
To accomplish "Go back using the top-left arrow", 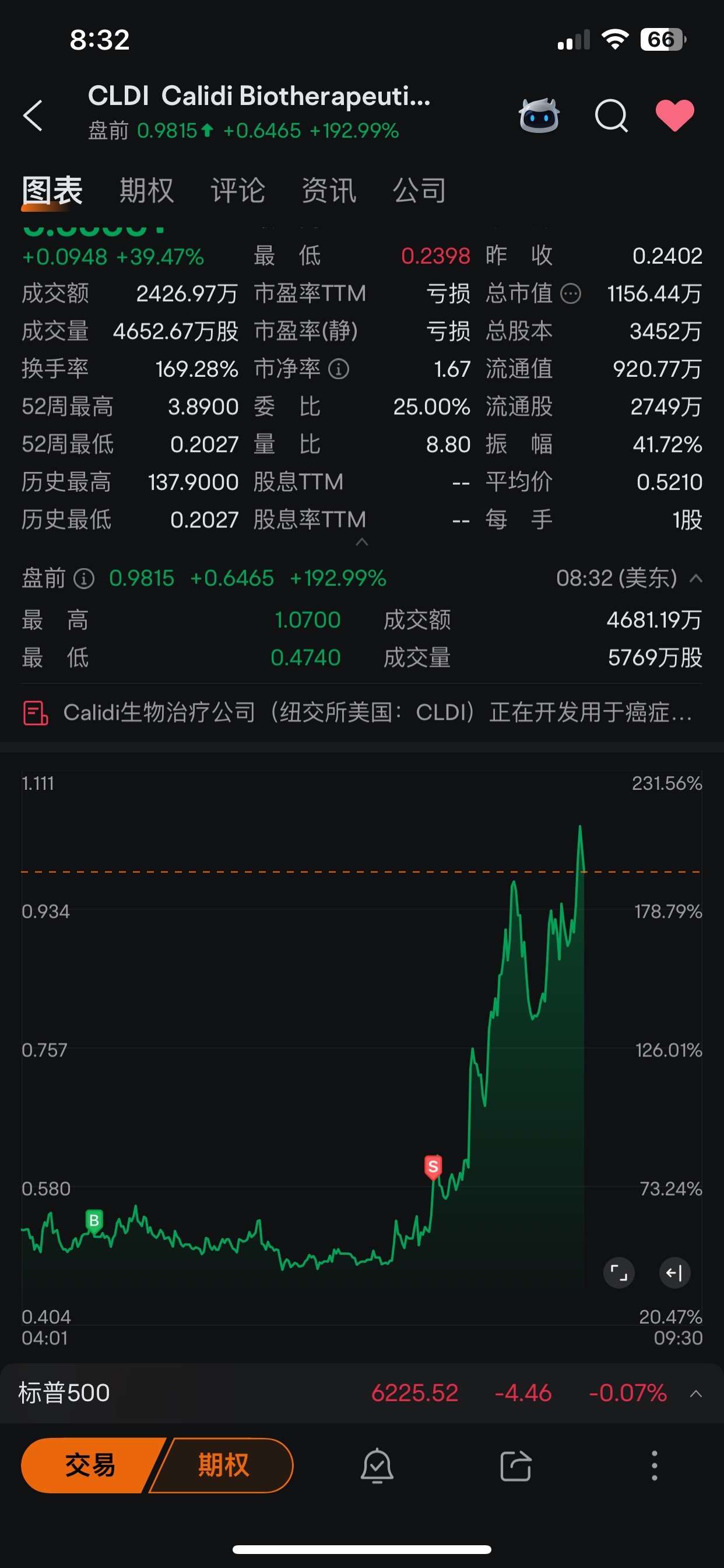I will pyautogui.click(x=33, y=115).
